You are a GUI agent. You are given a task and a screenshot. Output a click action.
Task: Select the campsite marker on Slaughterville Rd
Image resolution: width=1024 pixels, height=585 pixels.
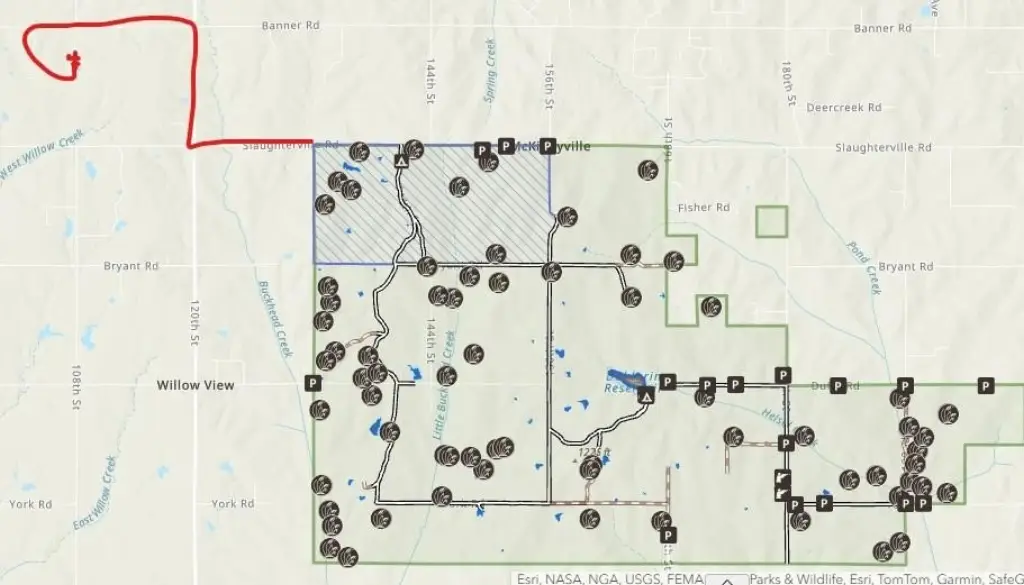pos(400,159)
